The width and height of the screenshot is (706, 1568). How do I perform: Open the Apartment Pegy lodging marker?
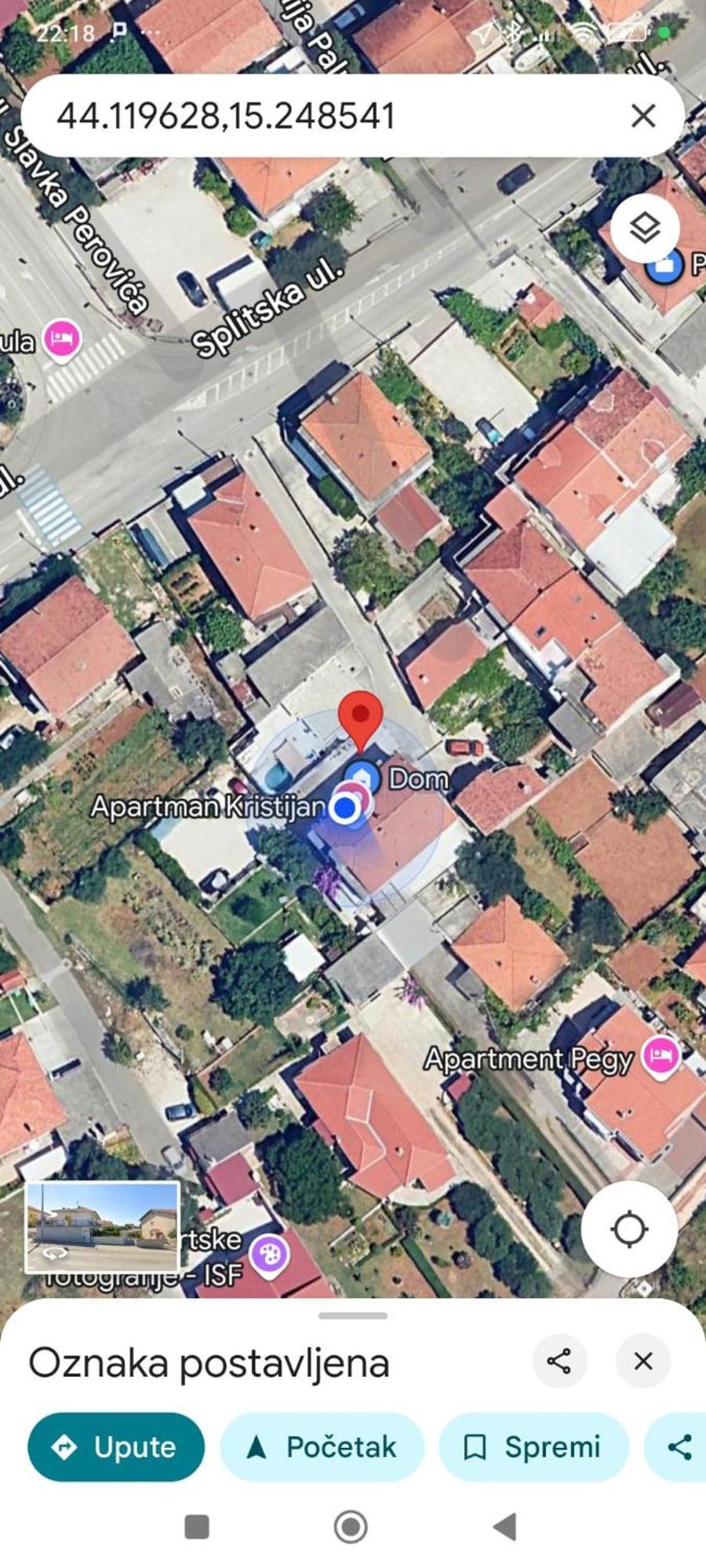click(x=660, y=1055)
